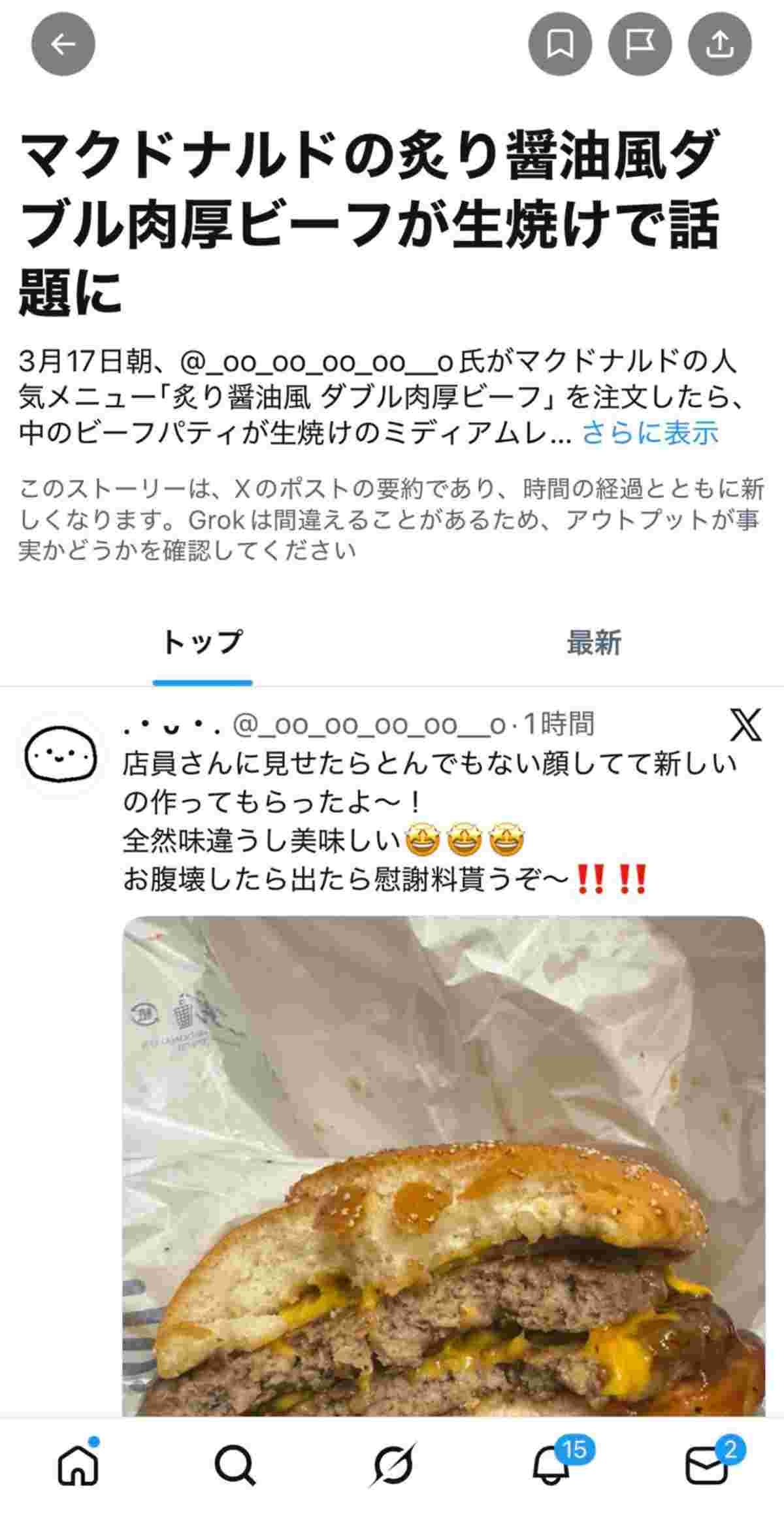This screenshot has height=1520, width=784.
Task: Bookmark this story
Action: [x=560, y=44]
